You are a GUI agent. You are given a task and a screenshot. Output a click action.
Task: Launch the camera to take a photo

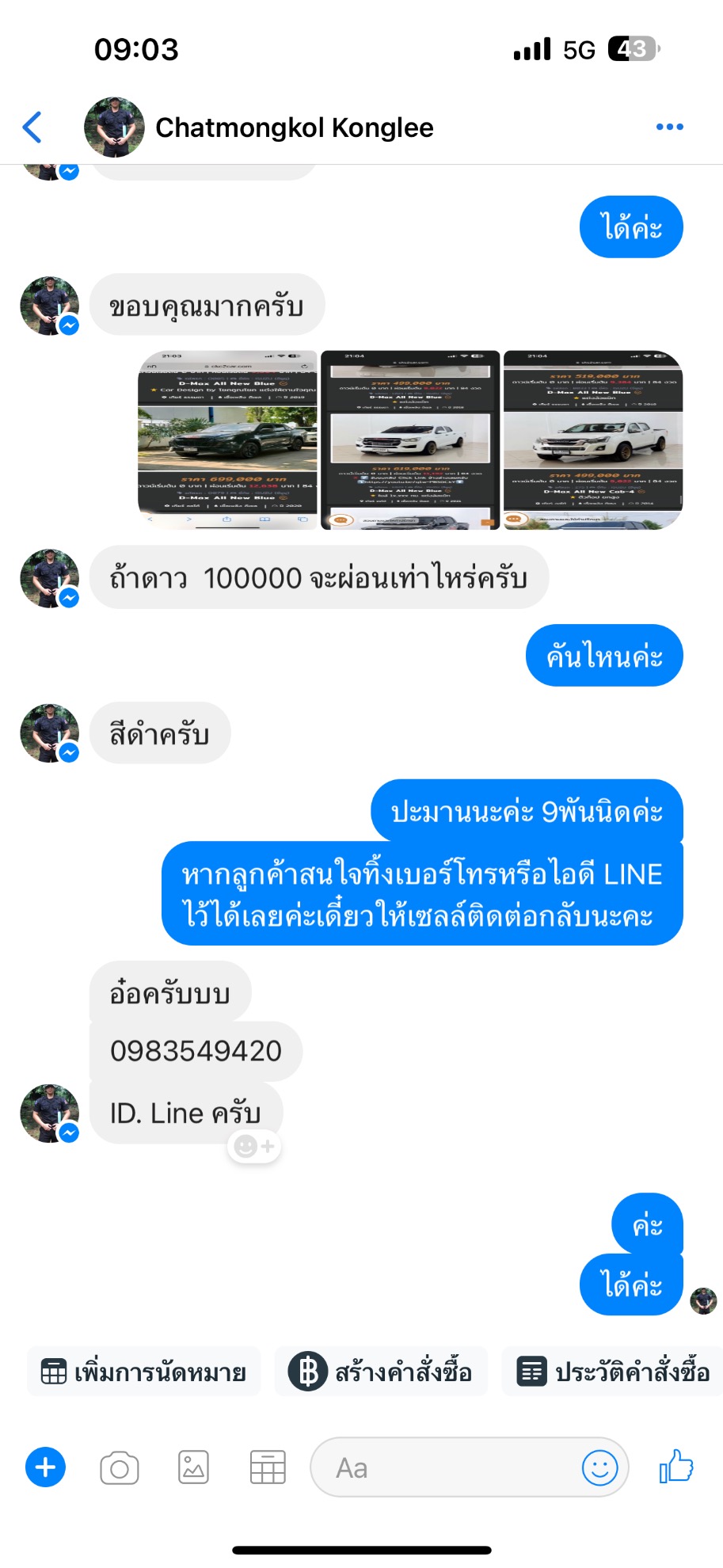[120, 1468]
